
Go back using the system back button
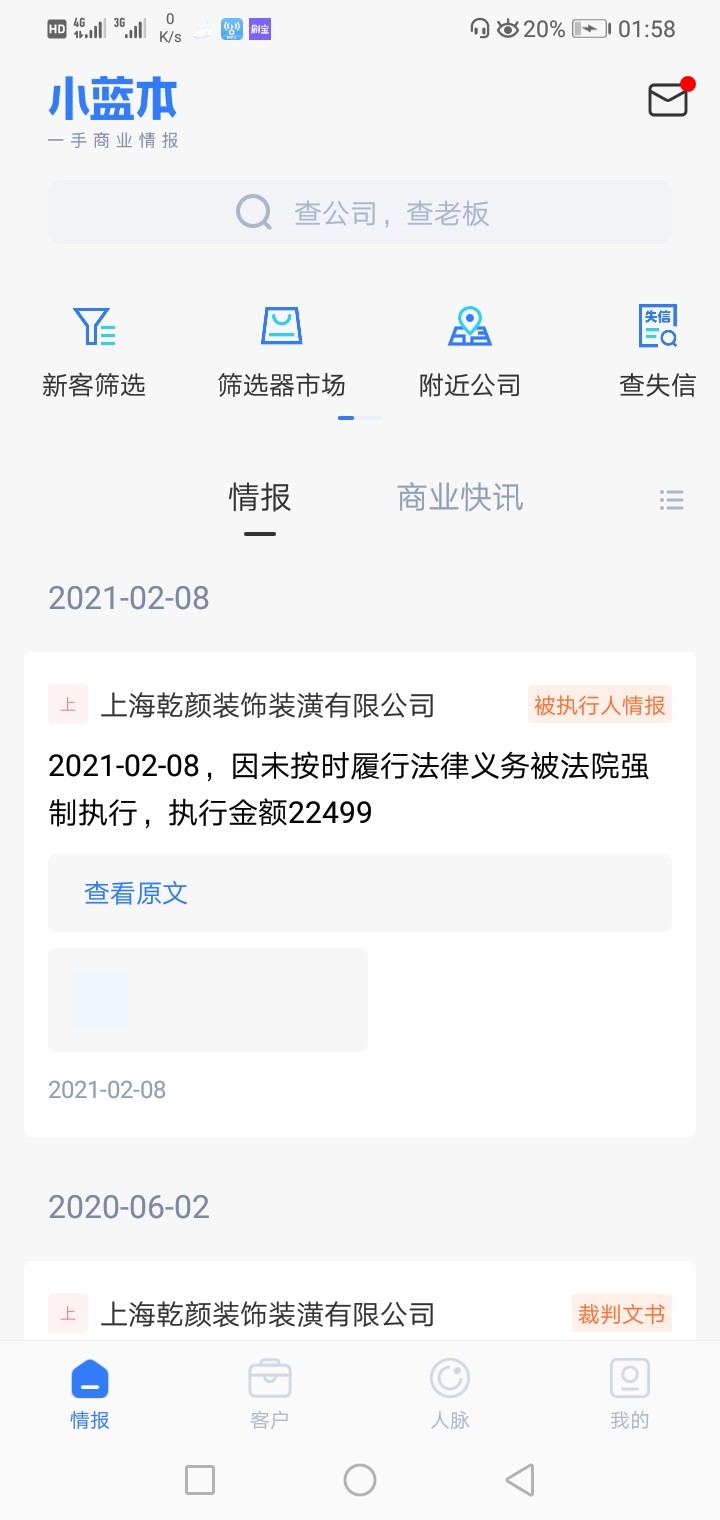[519, 1480]
